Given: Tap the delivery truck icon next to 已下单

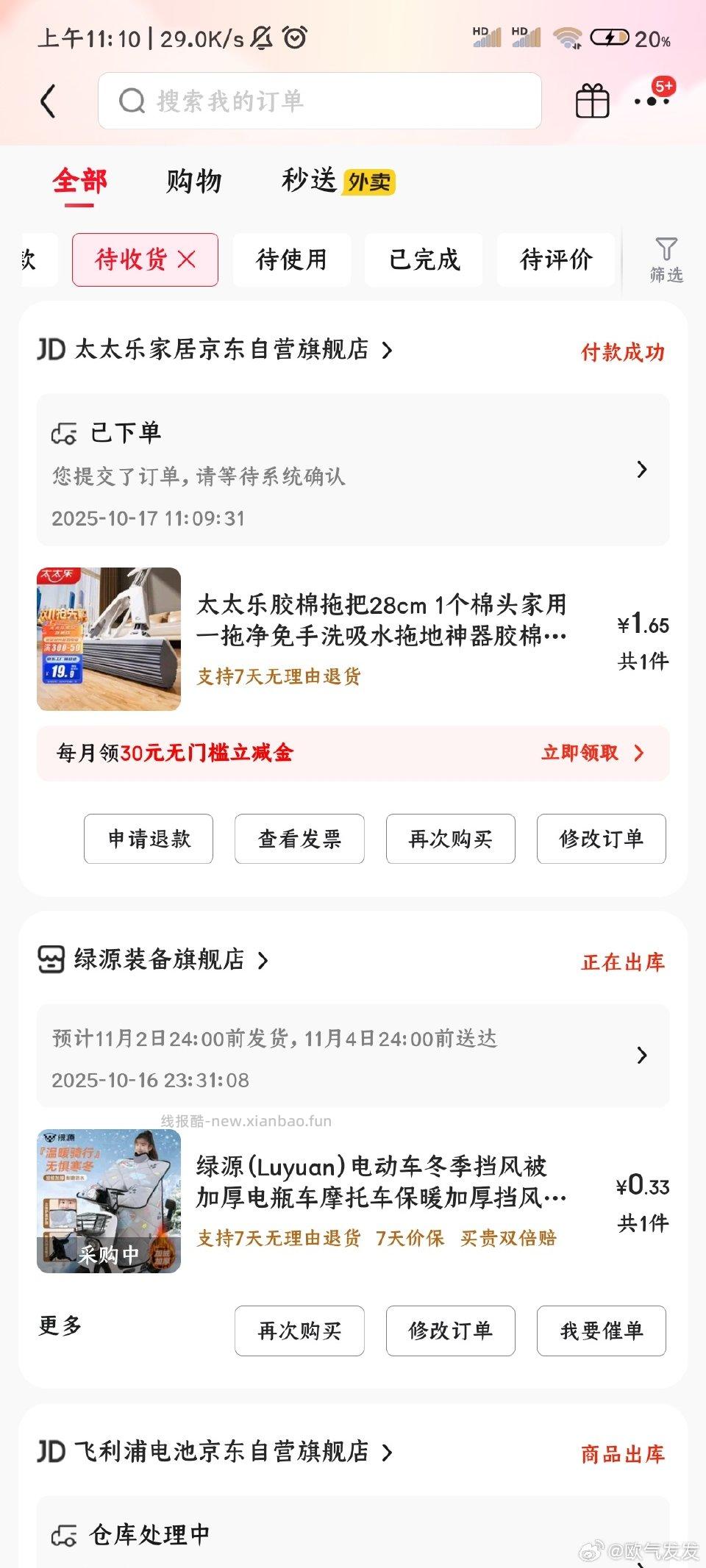Looking at the screenshot, I should (x=65, y=432).
